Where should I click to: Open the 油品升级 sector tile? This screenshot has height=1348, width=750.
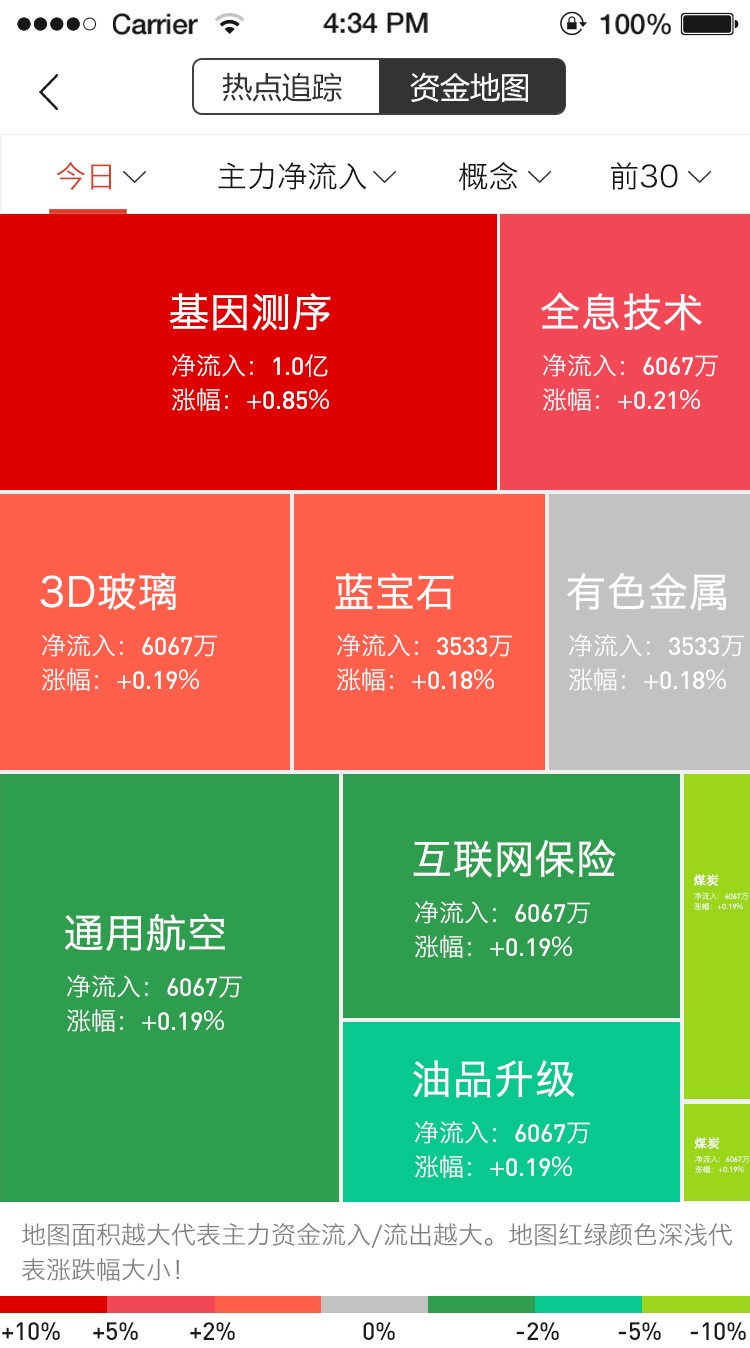512,1112
